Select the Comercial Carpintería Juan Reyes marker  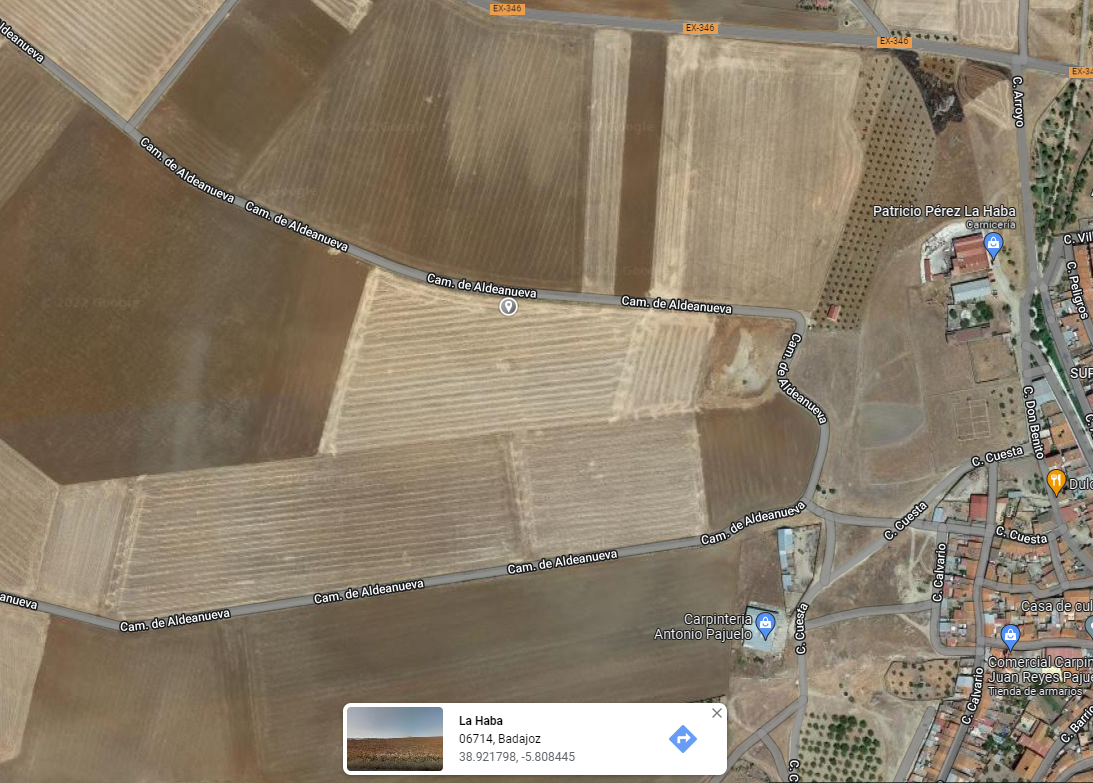(x=1010, y=635)
